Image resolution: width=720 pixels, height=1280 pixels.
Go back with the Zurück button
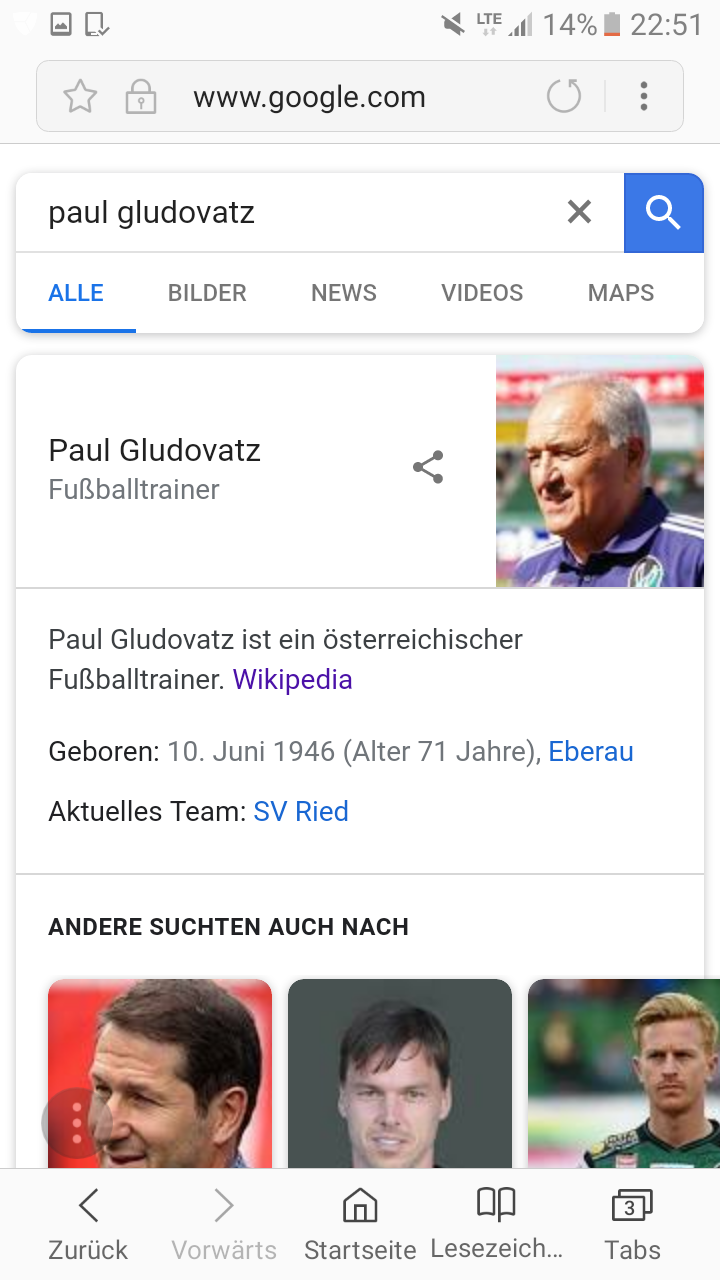point(88,1225)
